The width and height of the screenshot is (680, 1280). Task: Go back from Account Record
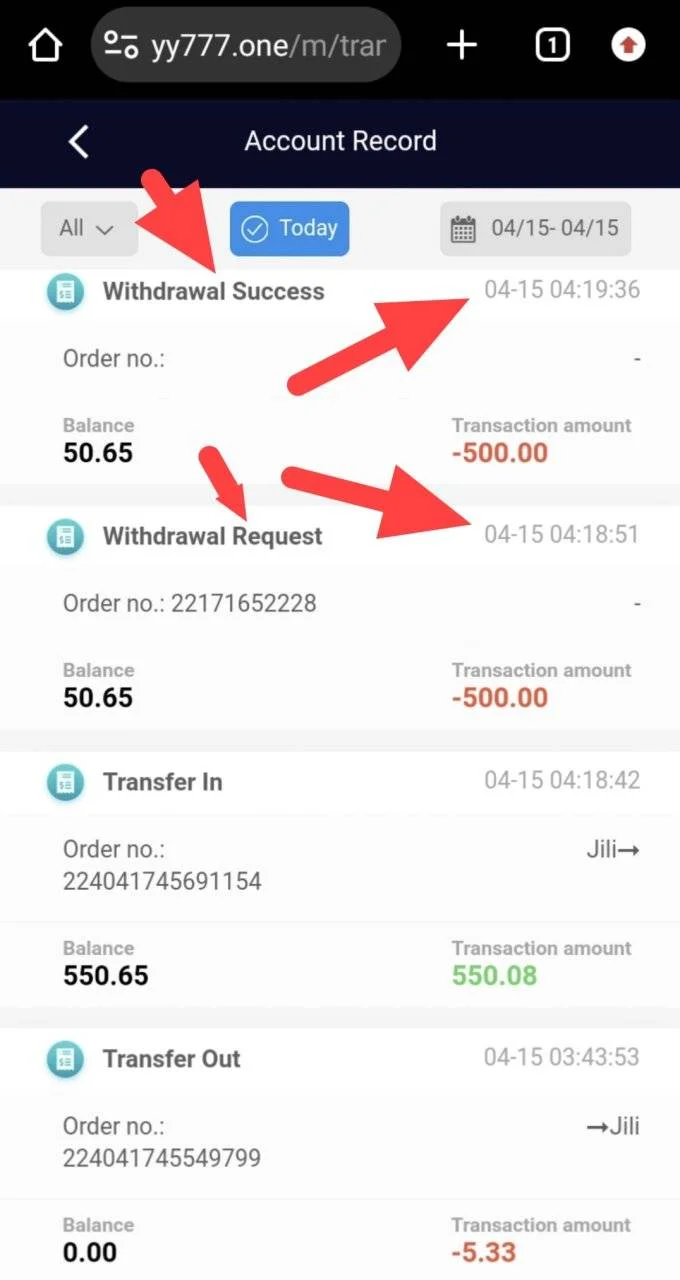pos(79,141)
